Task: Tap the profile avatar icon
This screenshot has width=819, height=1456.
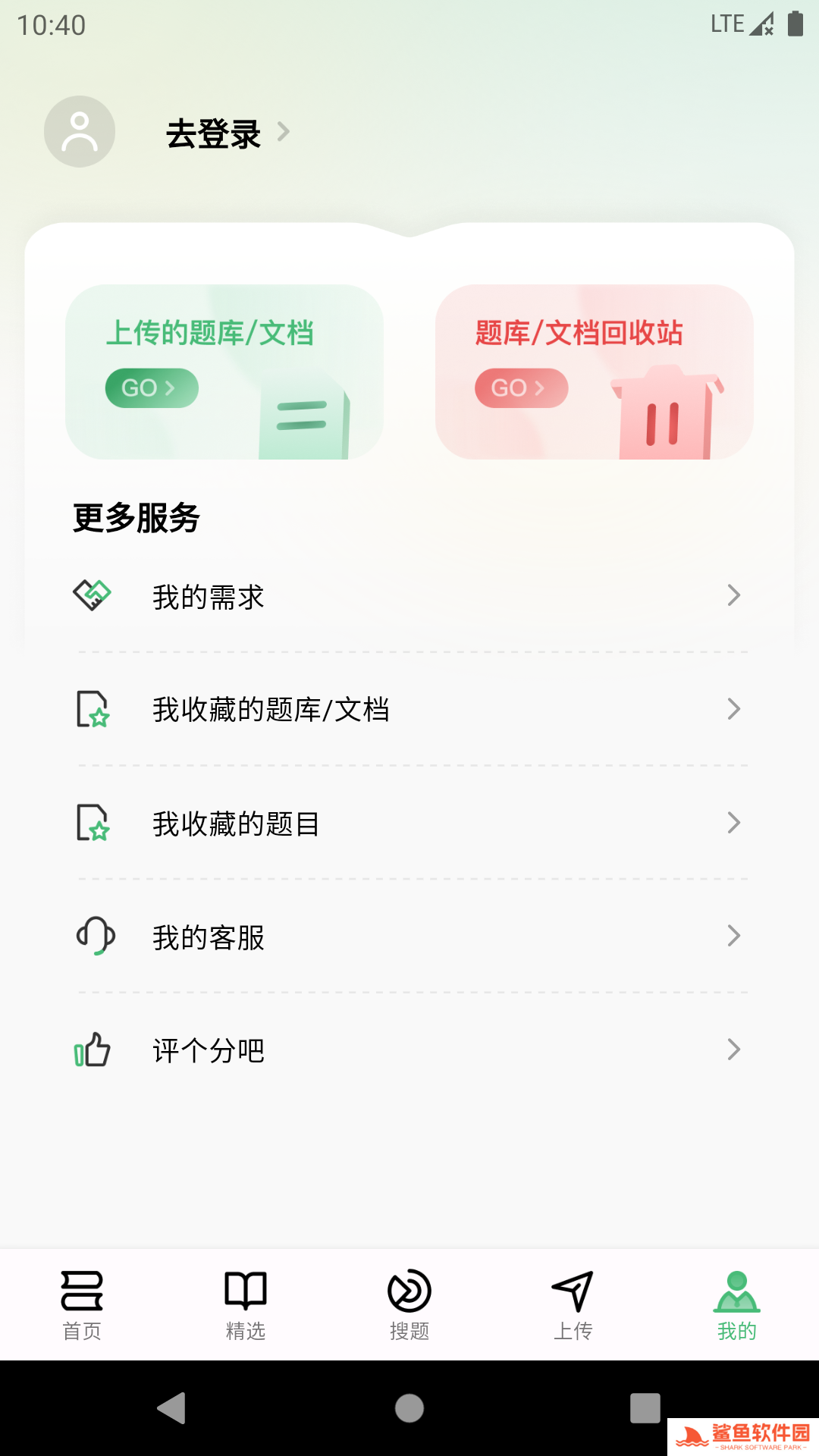Action: coord(80,132)
